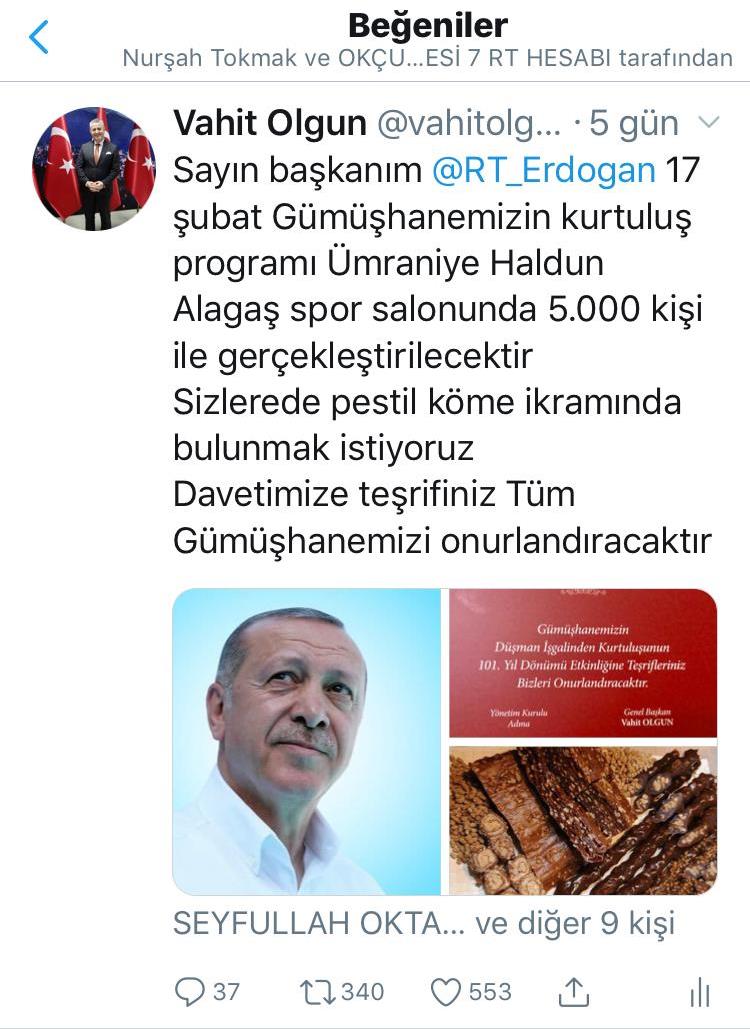Open Vahit Olgun's name to view profile

(x=270, y=124)
